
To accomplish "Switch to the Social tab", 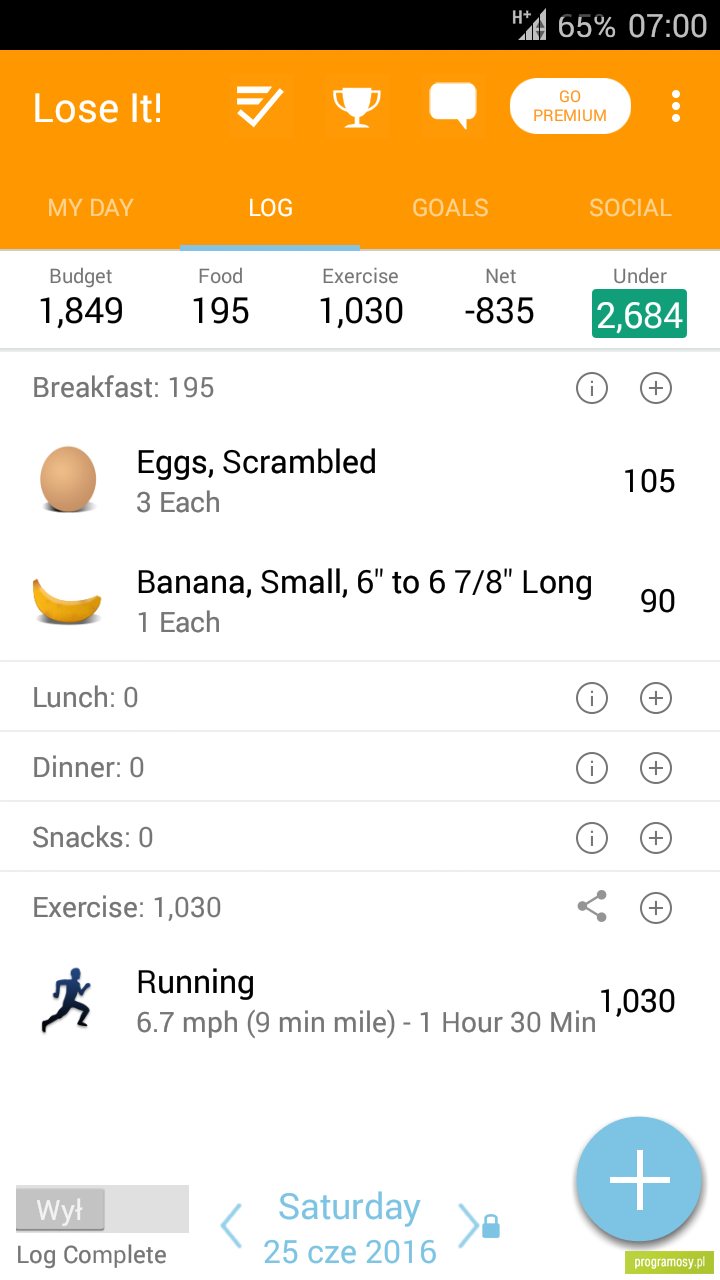I will (x=630, y=208).
